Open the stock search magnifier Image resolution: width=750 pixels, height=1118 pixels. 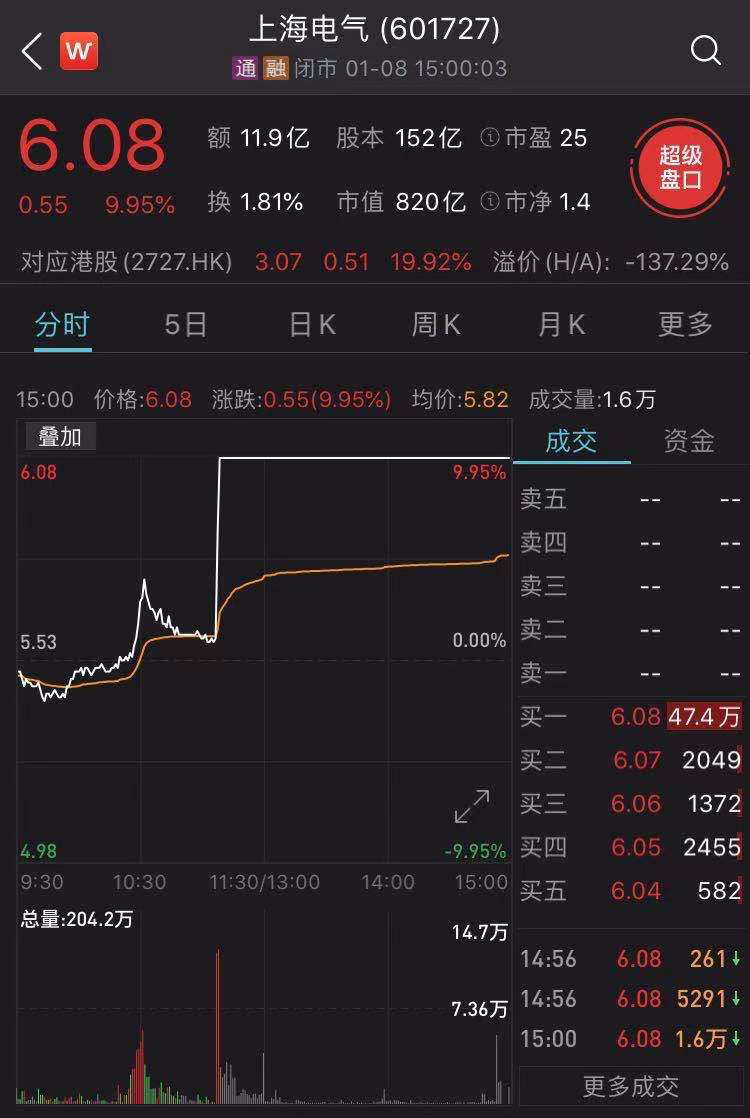point(706,51)
